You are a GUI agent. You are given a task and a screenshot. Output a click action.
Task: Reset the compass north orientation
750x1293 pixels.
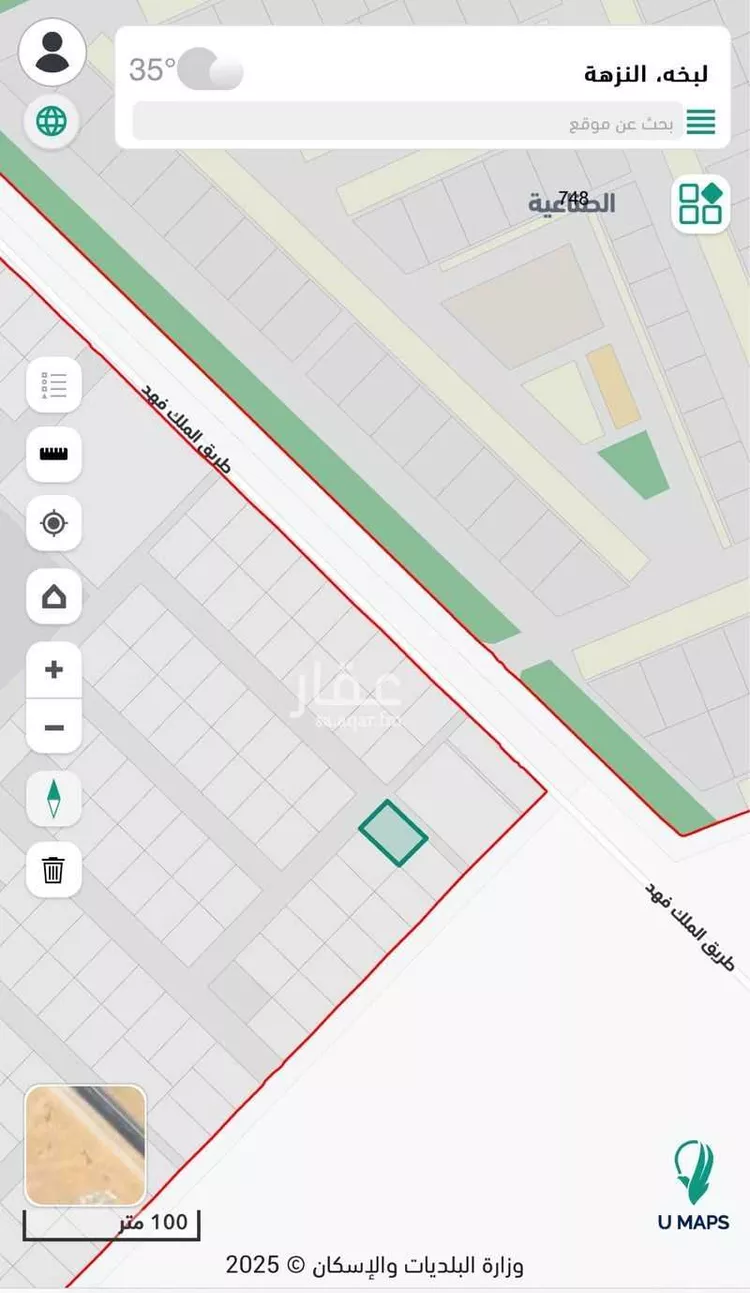click(54, 799)
